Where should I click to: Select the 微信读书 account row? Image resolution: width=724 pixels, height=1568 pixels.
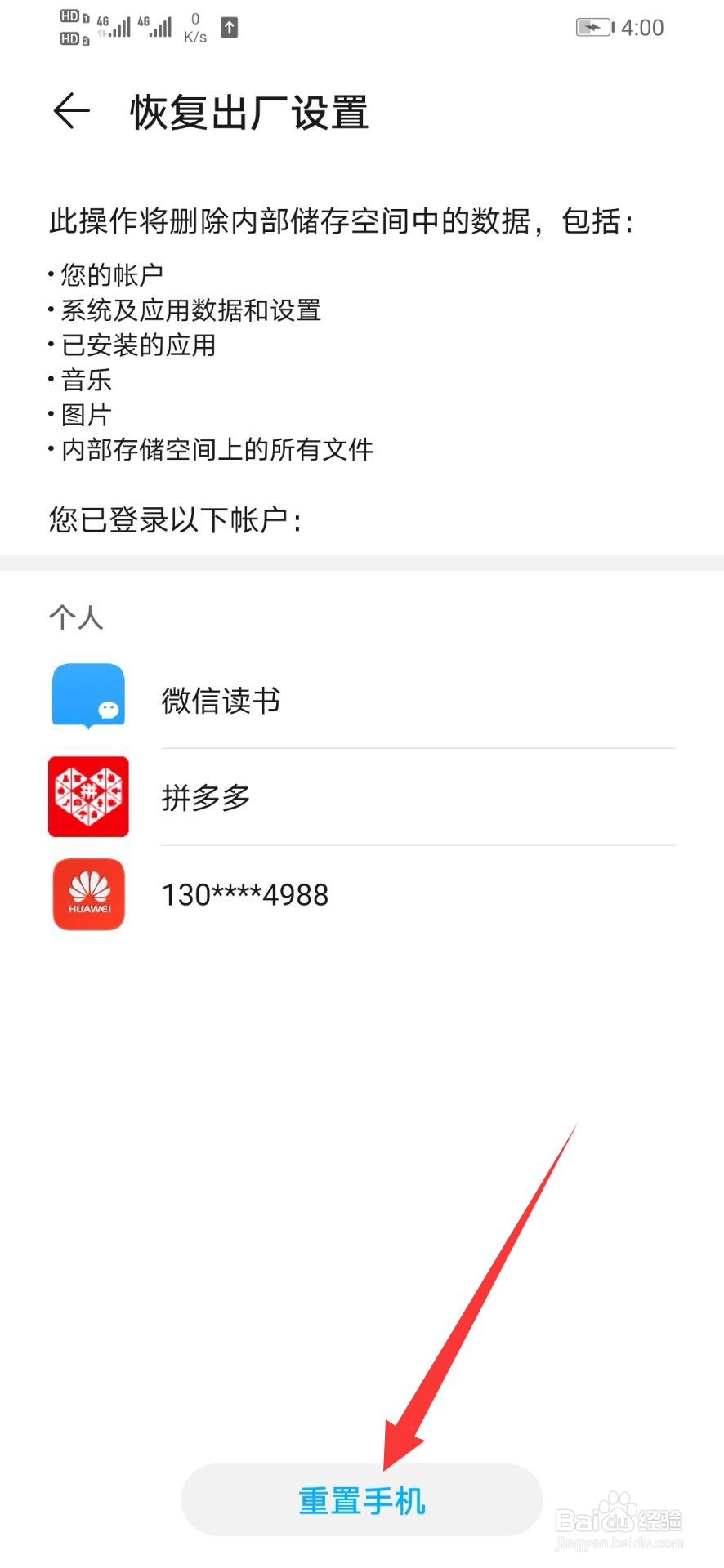221,700
